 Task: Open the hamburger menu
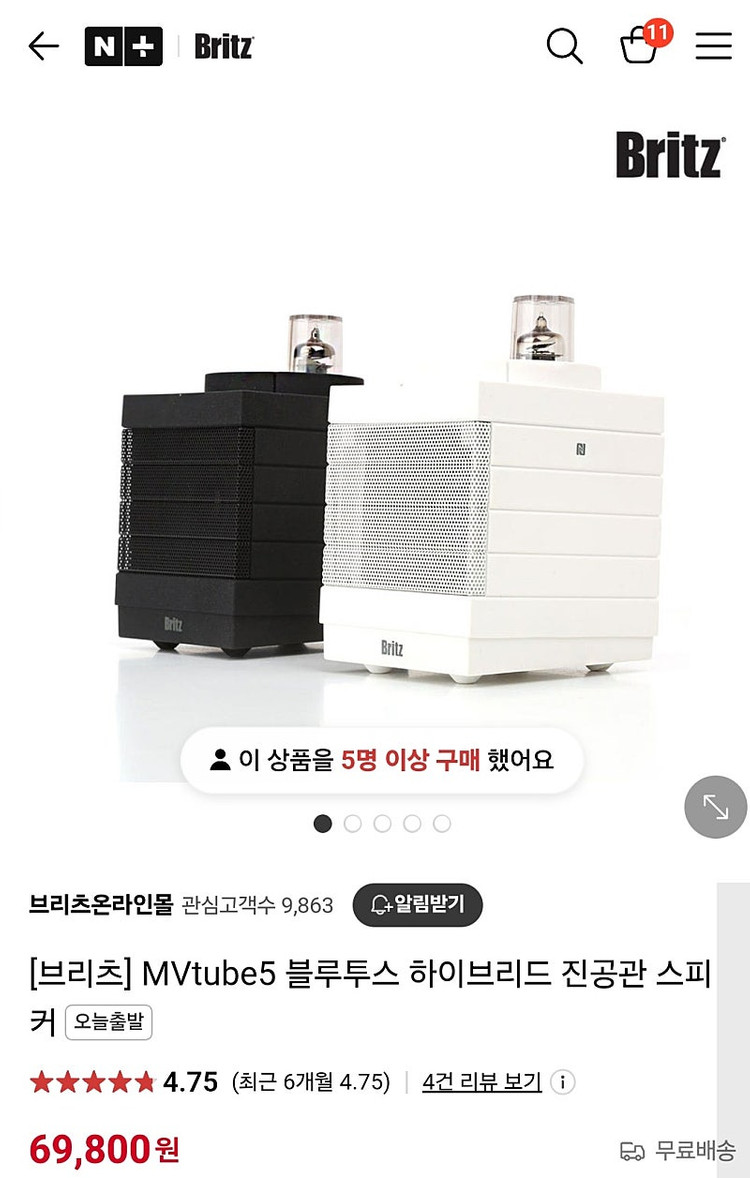point(713,46)
